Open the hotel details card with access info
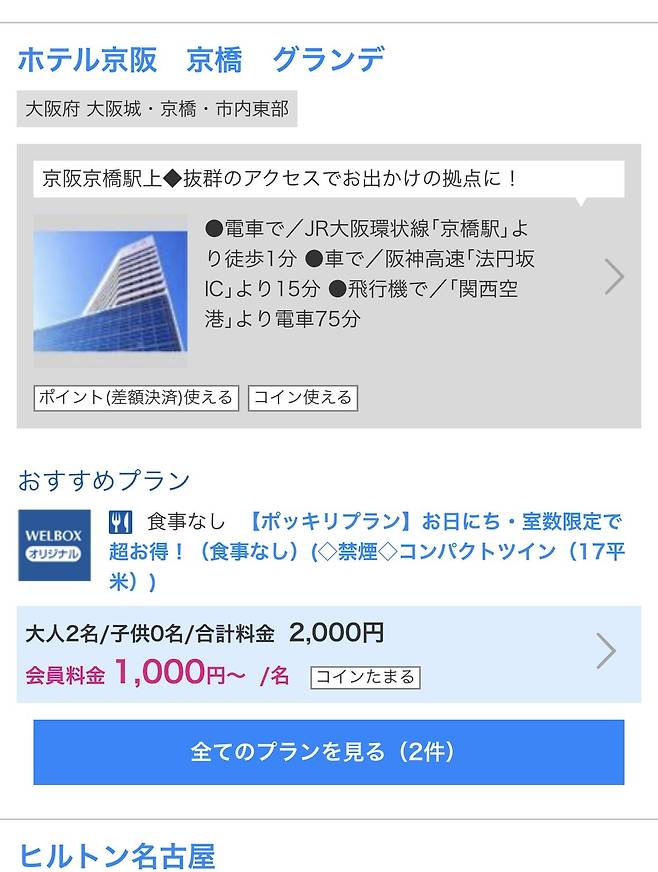Viewport: 658px width, 872px height. tap(328, 286)
